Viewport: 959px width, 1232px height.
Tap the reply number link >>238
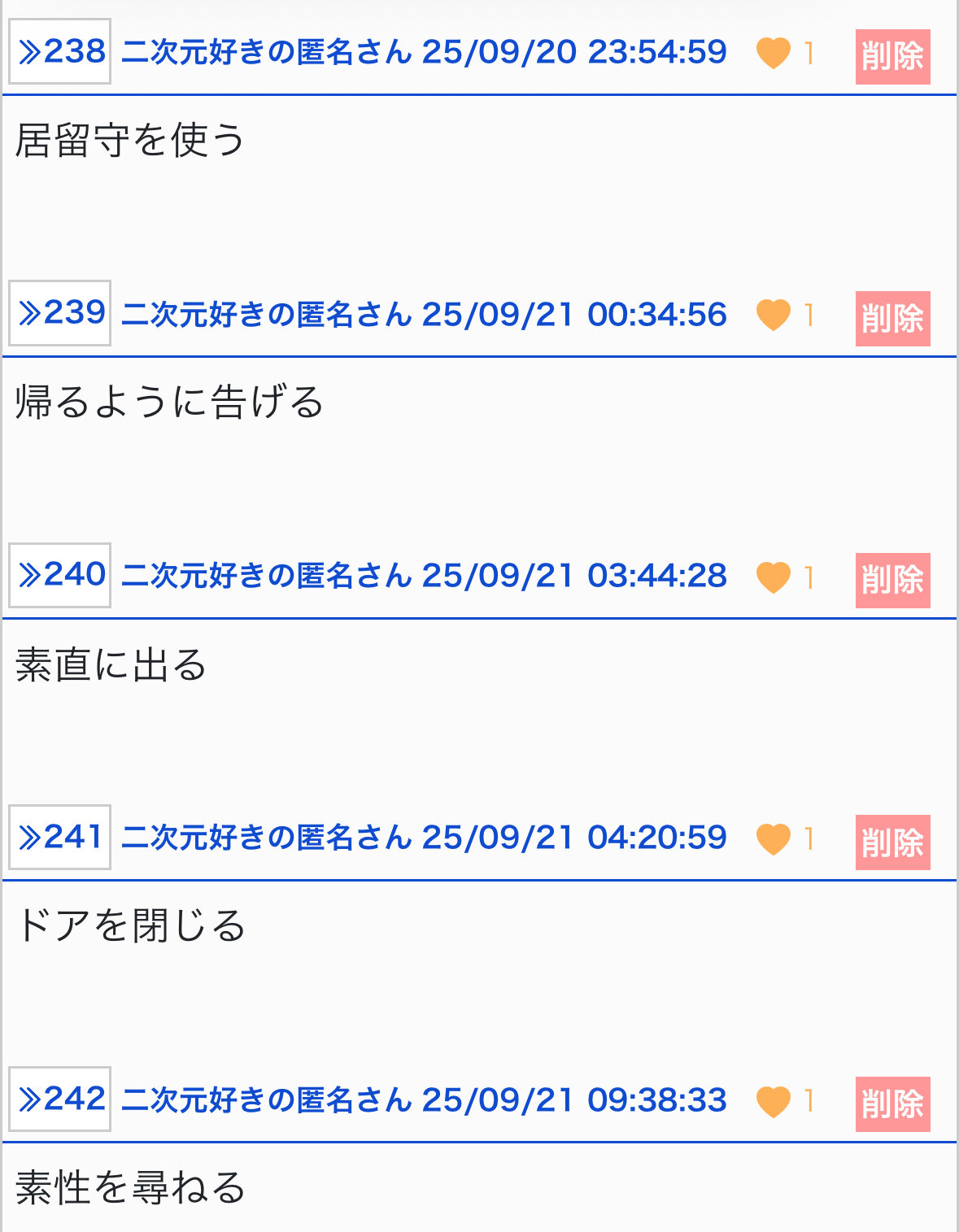60,52
